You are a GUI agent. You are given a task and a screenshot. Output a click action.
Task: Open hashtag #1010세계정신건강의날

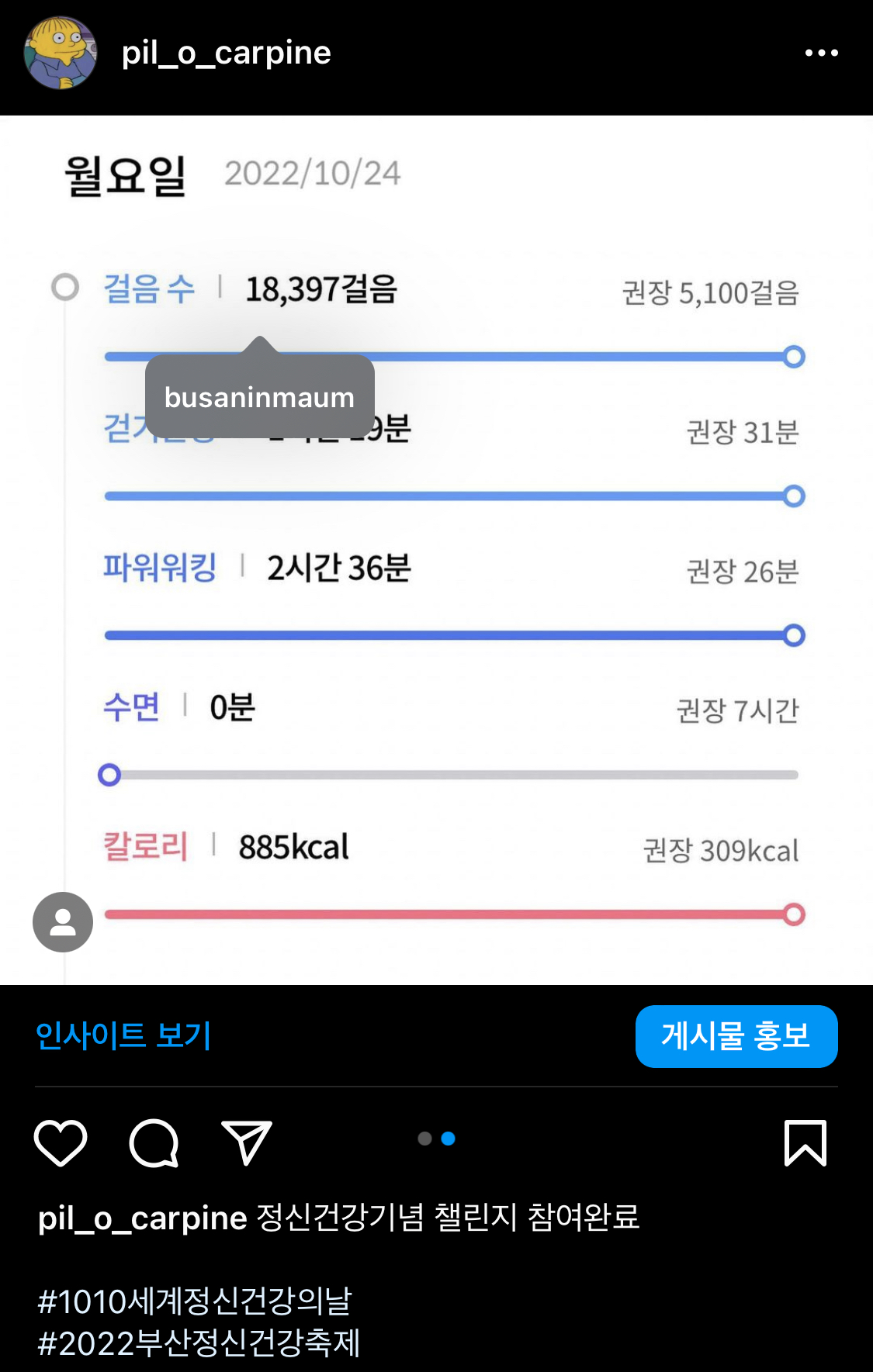coord(195,1301)
